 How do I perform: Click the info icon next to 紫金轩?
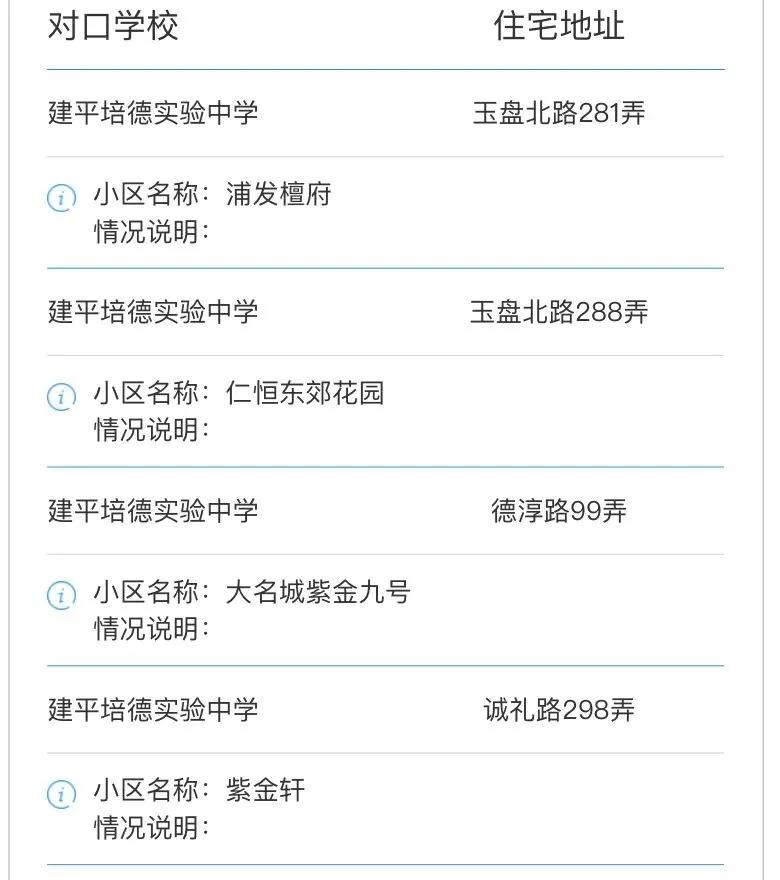pyautogui.click(x=60, y=791)
